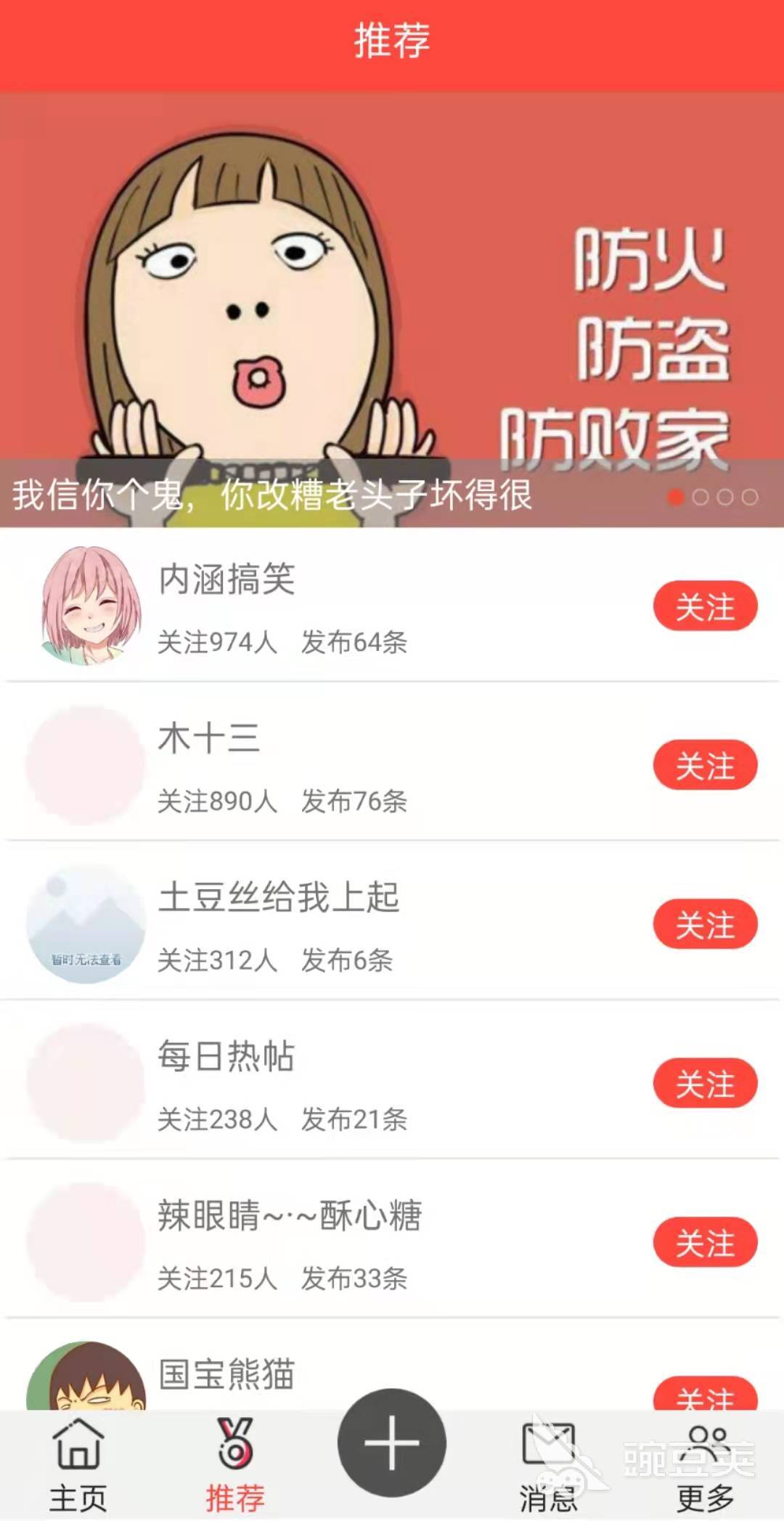Open the 内涵搞笑 profile row
Viewport: 784px width, 1521px height.
click(392, 605)
